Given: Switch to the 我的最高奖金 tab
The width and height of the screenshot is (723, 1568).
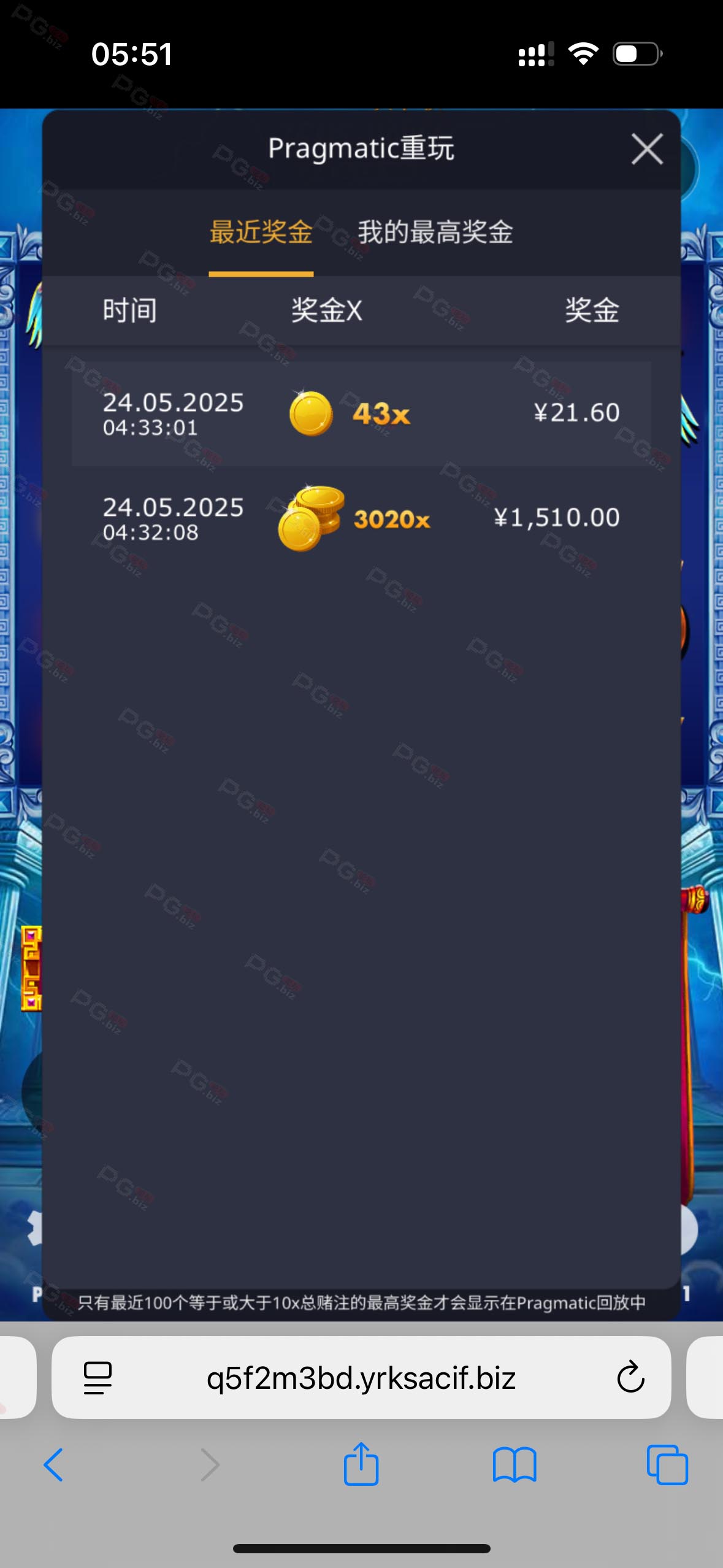Looking at the screenshot, I should tap(435, 233).
